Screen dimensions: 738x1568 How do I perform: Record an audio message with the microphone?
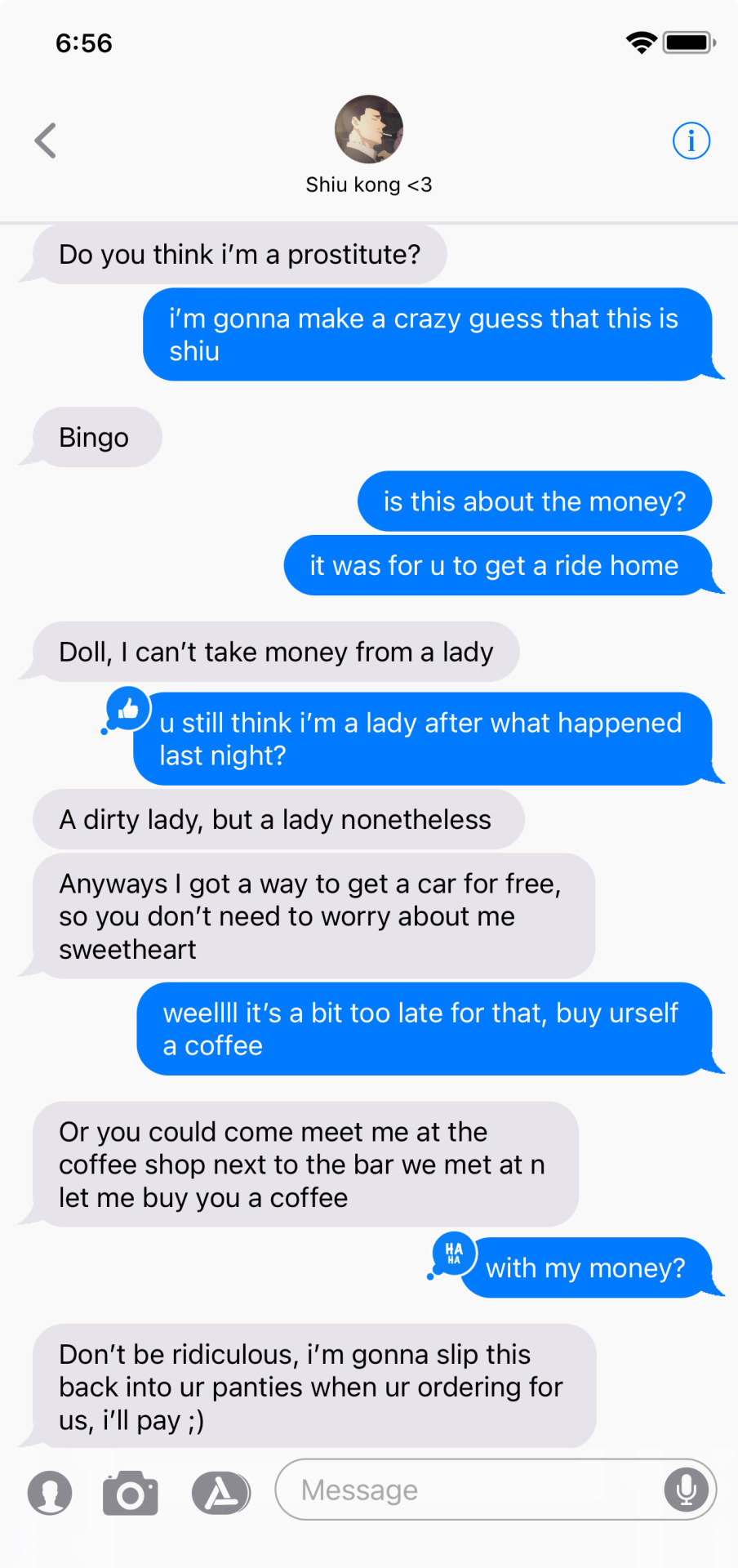click(687, 1490)
